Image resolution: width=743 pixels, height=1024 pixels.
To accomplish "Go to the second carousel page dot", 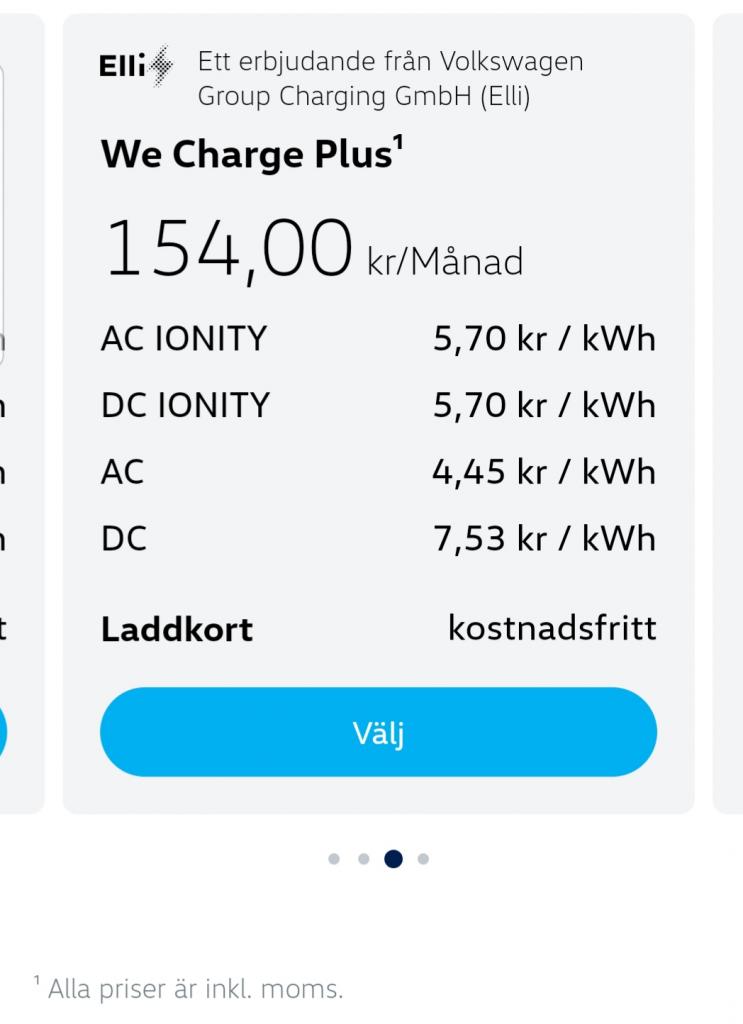I will (x=363, y=859).
